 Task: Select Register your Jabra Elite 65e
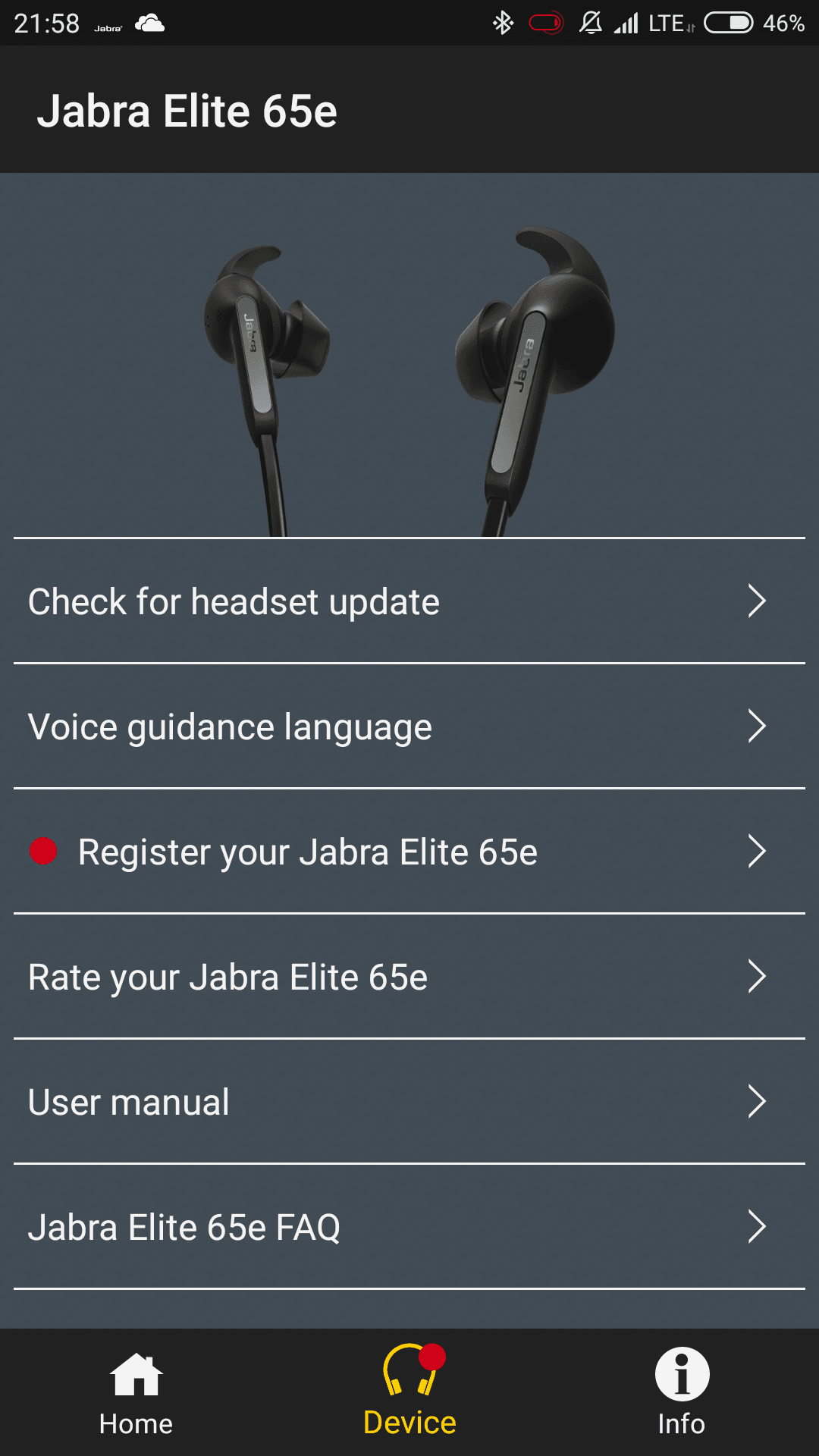tap(409, 852)
